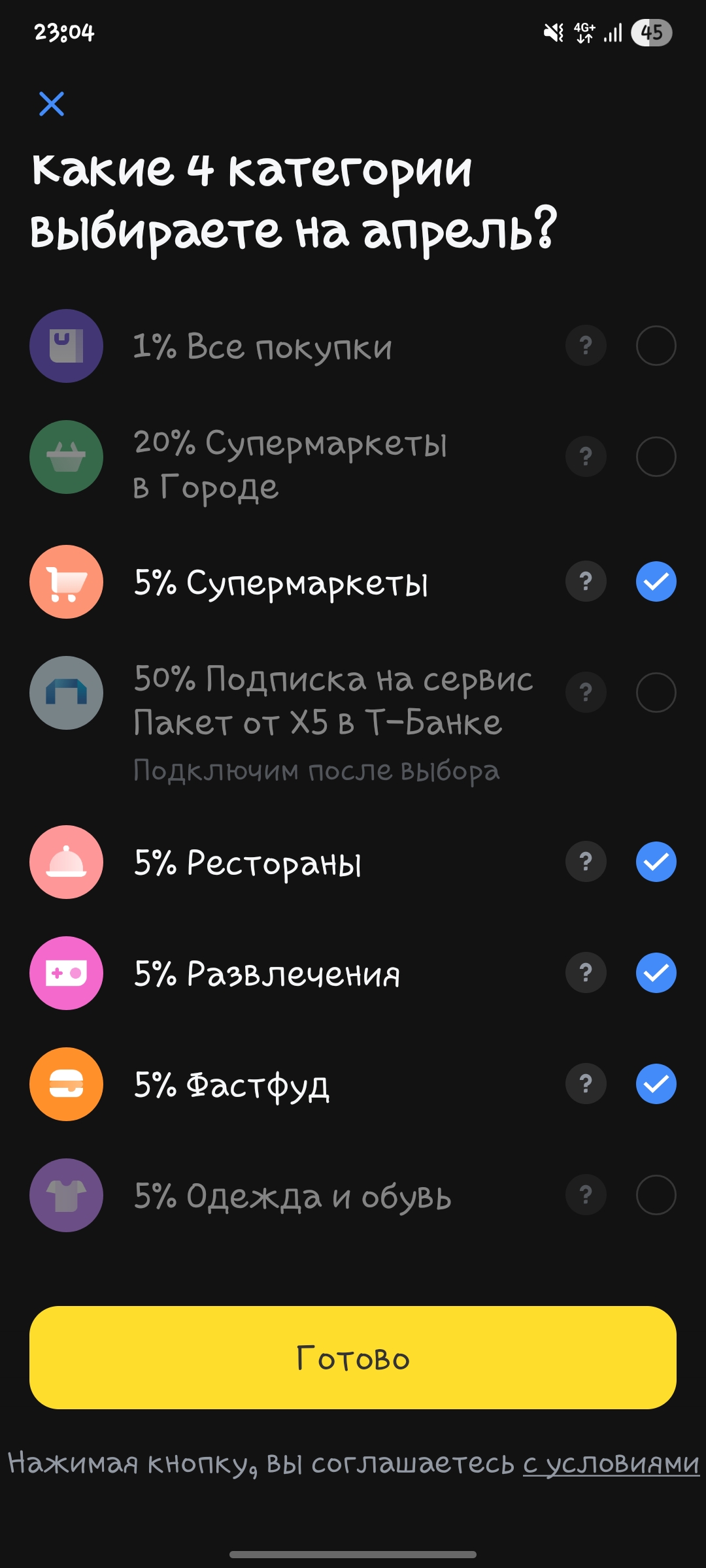Close the category selection screen
706x1568 pixels.
(52, 104)
